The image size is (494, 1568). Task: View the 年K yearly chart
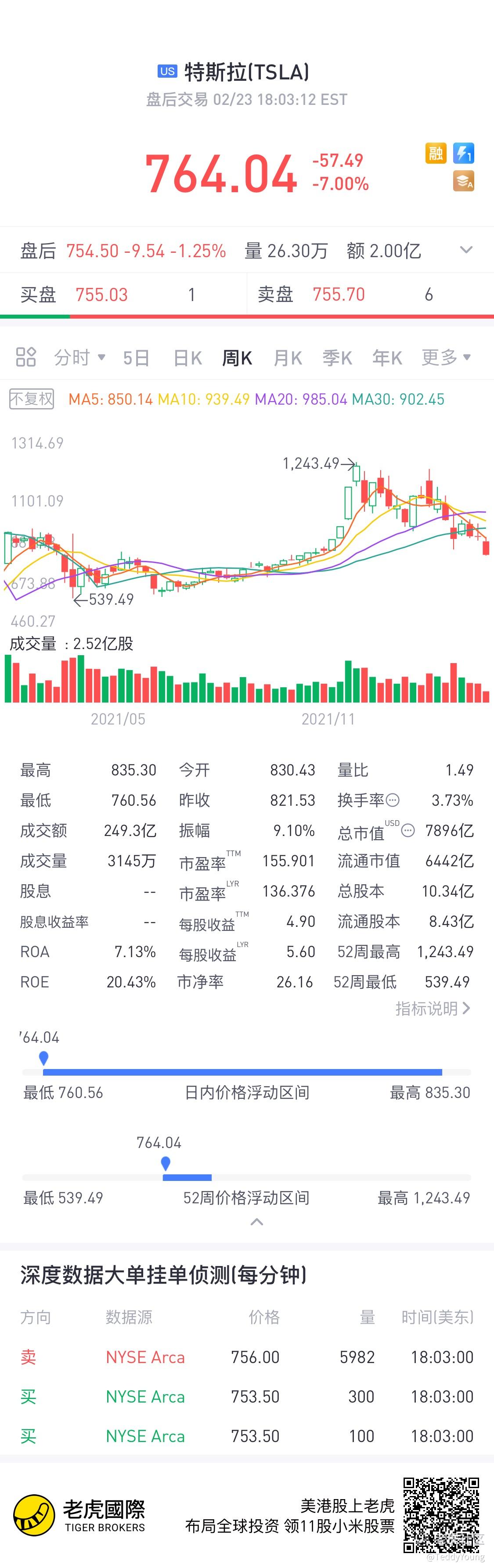click(x=387, y=358)
